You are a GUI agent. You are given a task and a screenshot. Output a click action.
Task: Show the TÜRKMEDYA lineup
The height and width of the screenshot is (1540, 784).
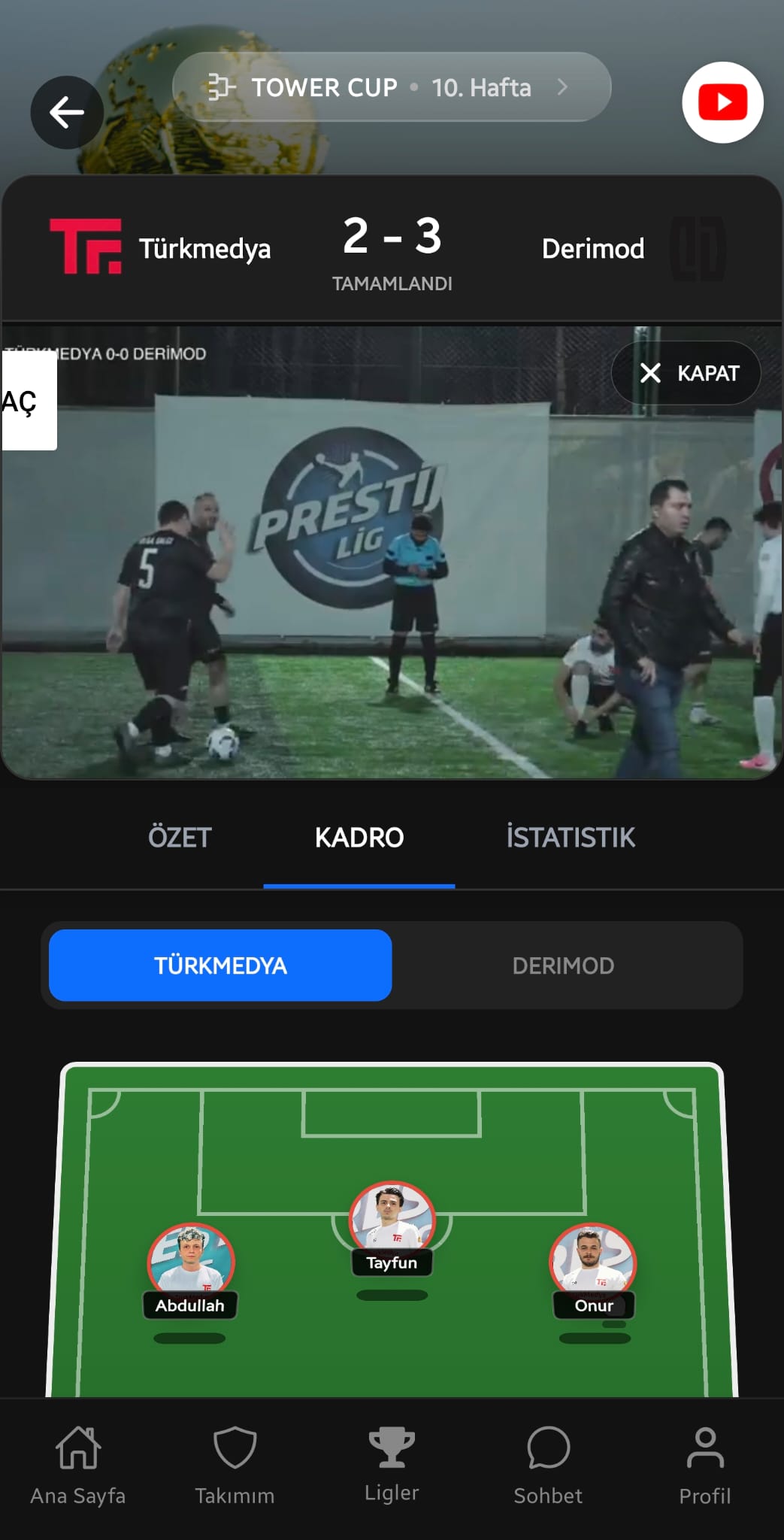point(220,966)
